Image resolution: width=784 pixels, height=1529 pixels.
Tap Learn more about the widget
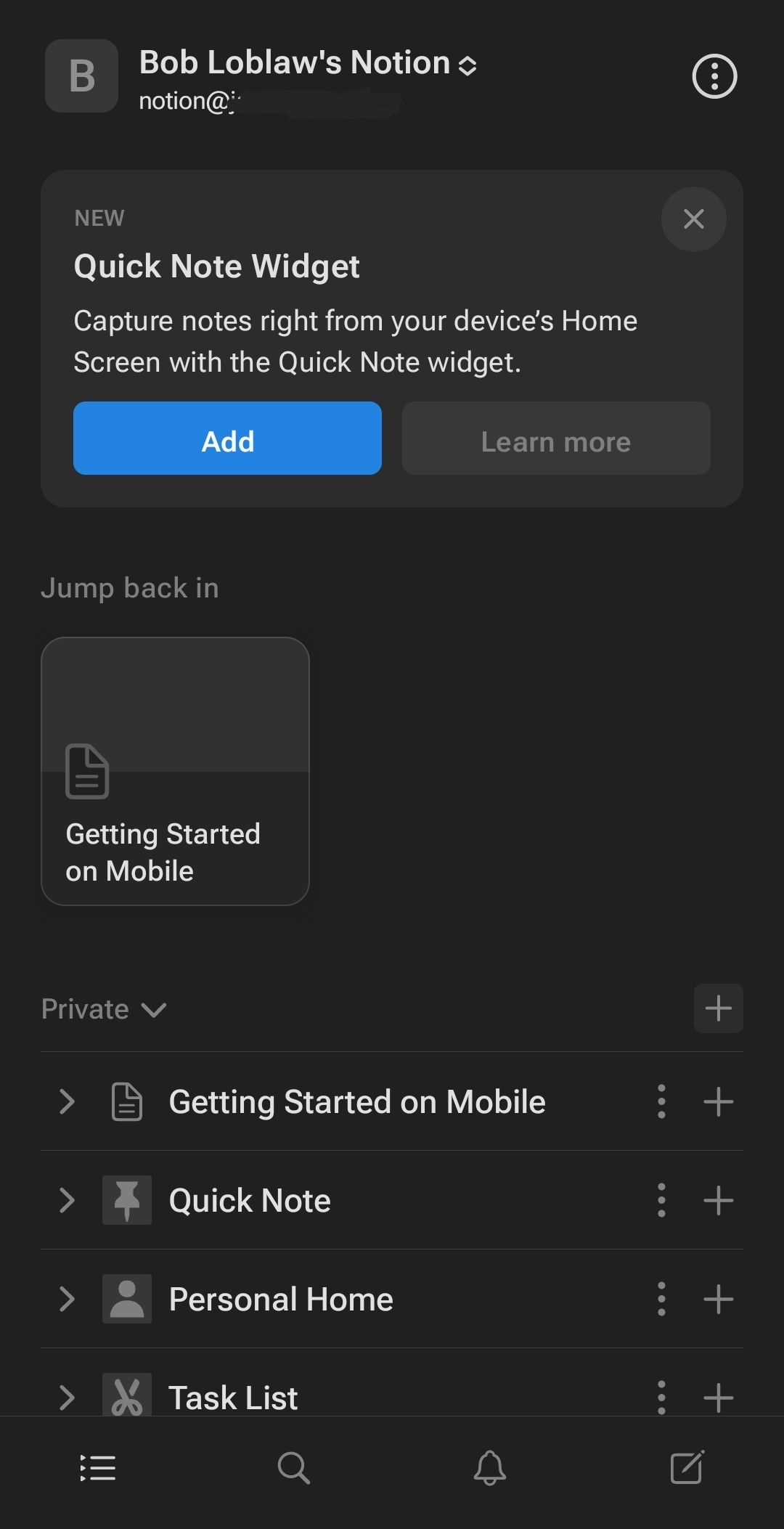coord(556,439)
